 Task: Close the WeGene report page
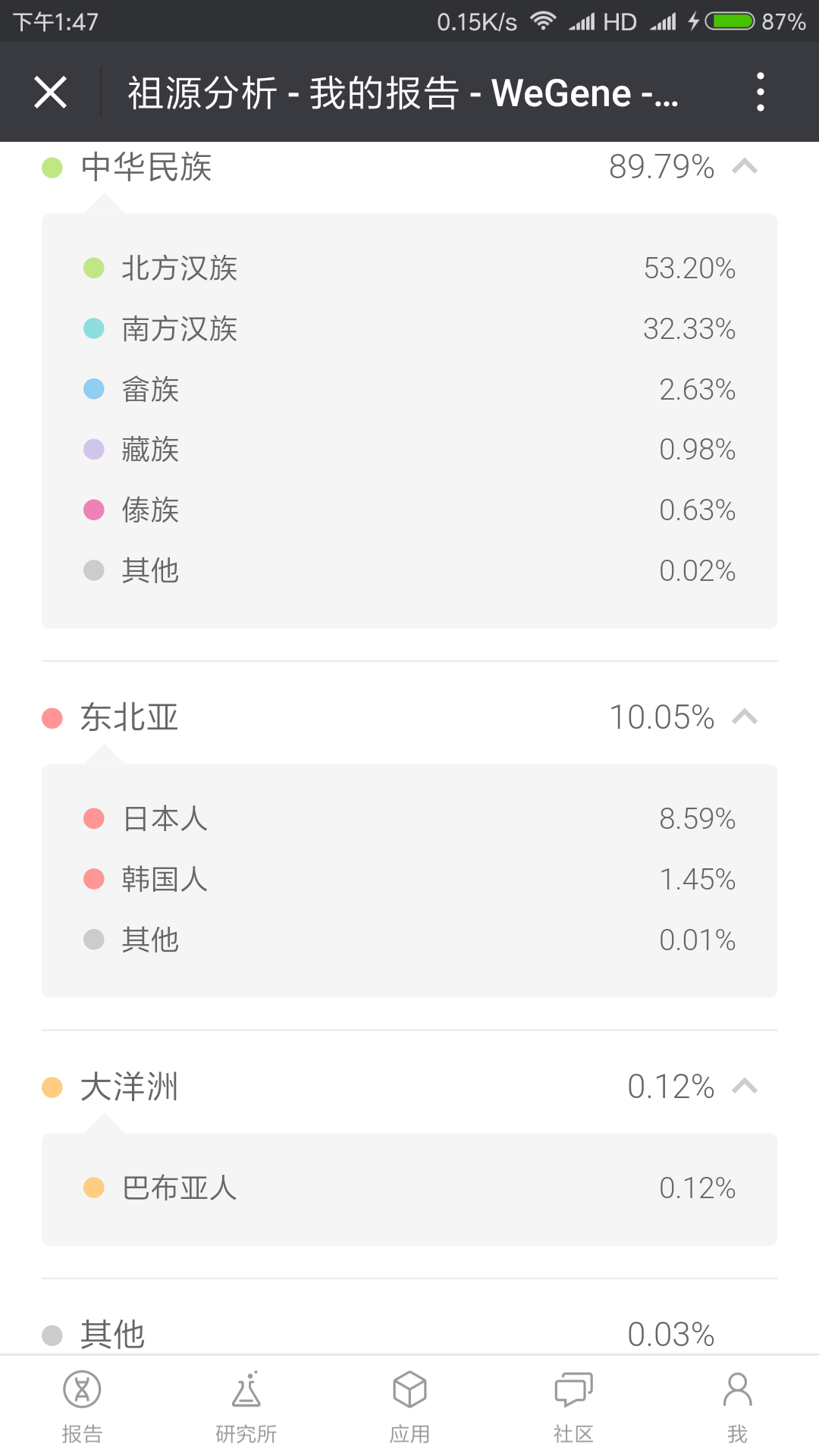[51, 93]
